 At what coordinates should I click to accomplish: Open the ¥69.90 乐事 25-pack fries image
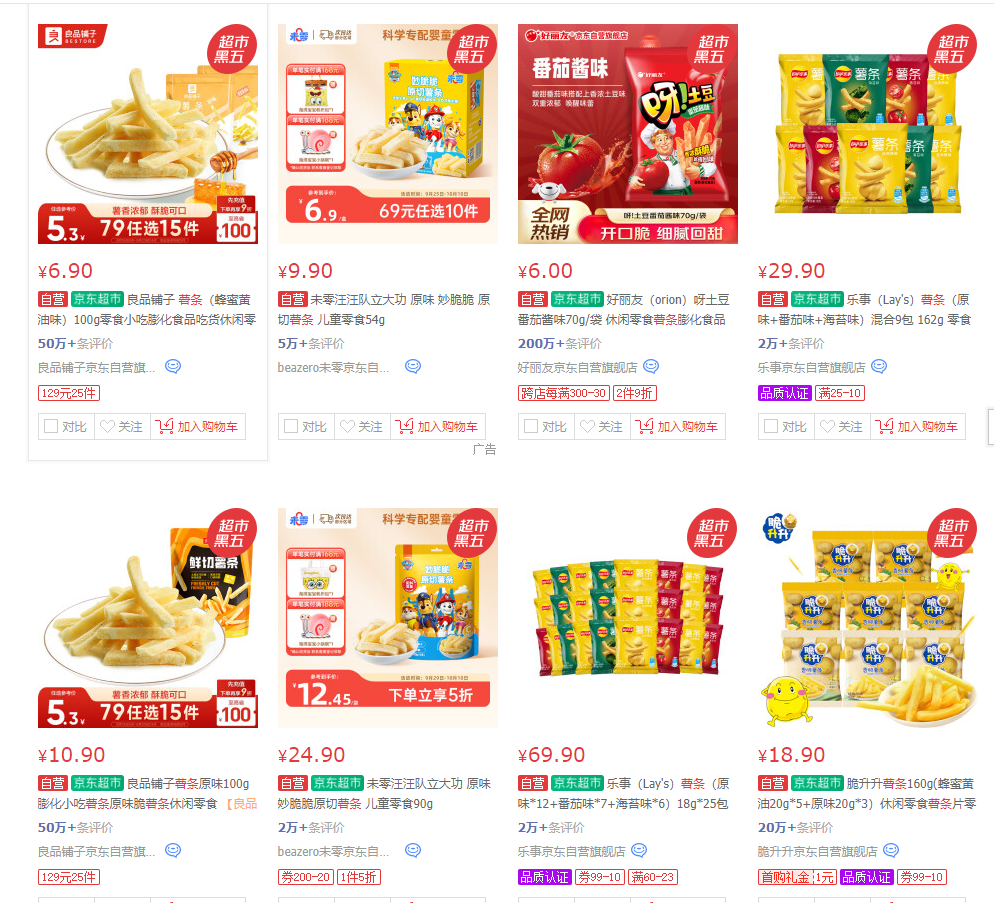pyautogui.click(x=627, y=617)
